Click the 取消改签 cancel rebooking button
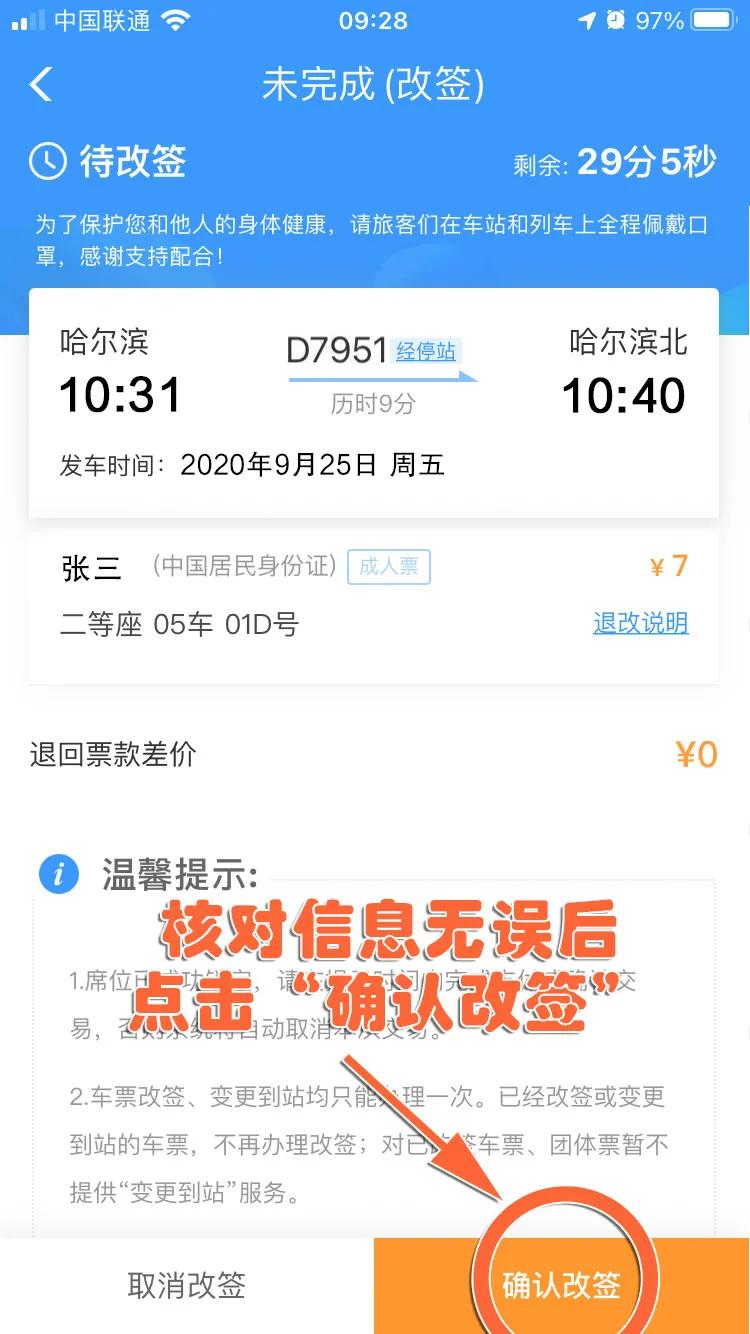 186,1286
